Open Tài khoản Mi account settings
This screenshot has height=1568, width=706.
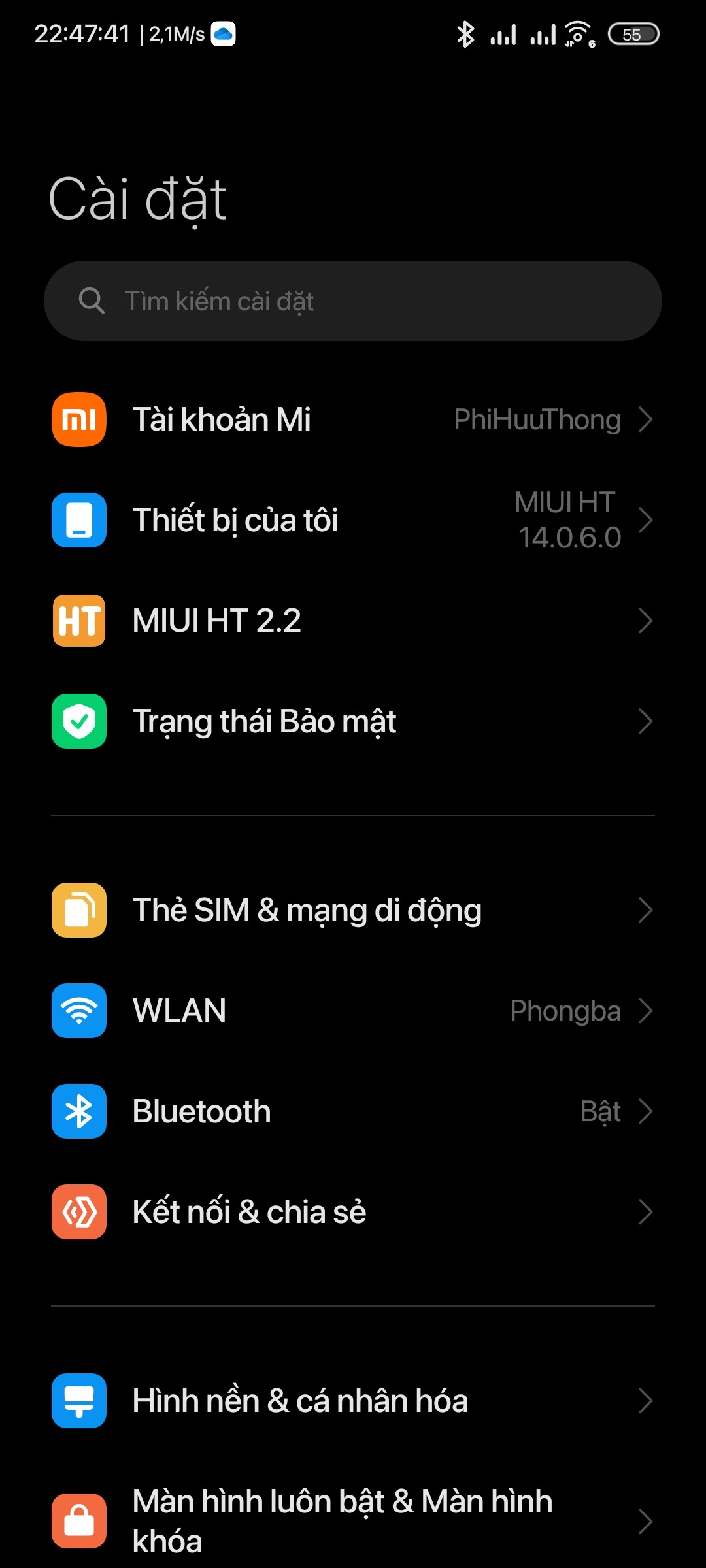pos(353,419)
